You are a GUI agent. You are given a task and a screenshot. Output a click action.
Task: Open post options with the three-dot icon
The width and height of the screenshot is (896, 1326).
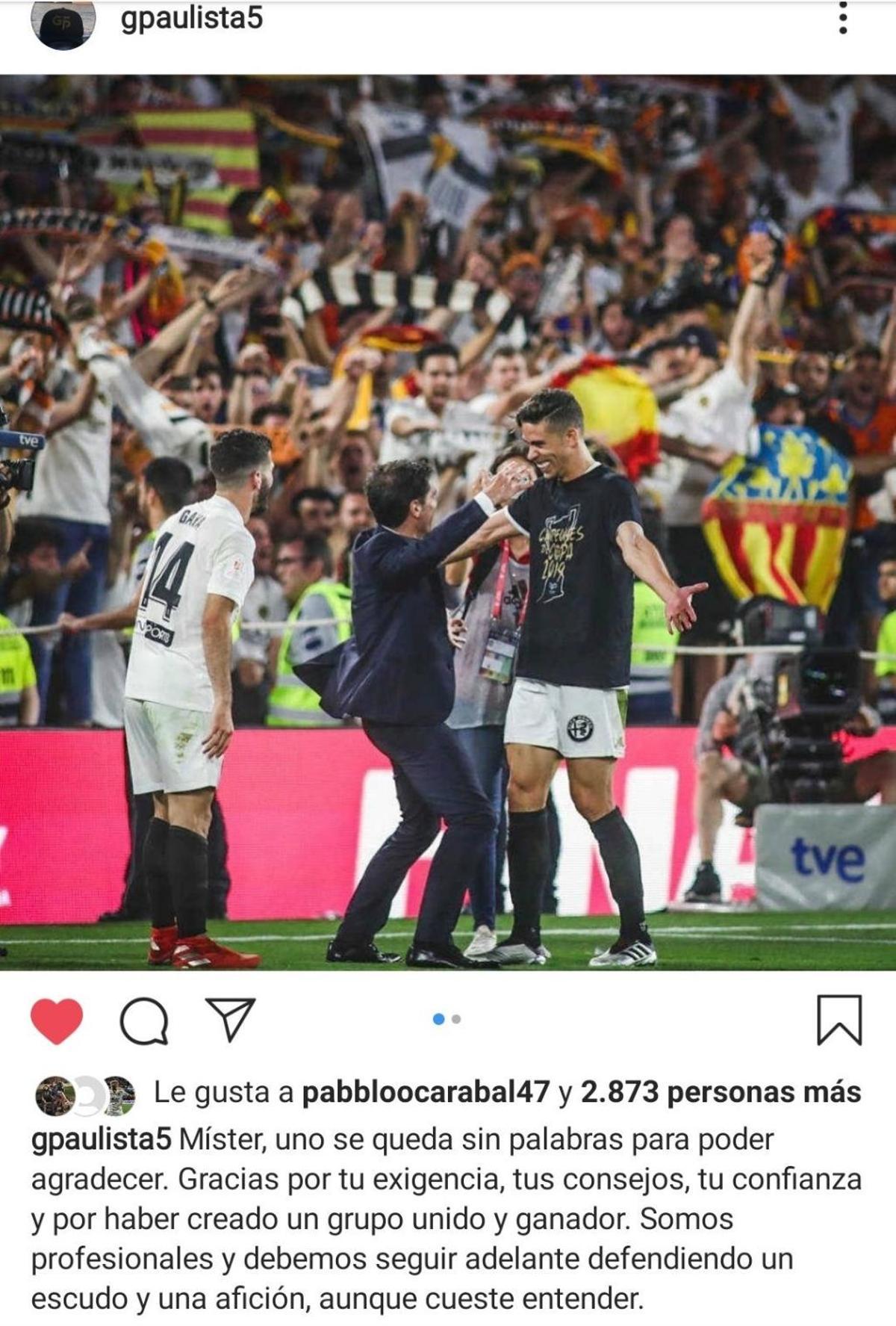[844, 21]
